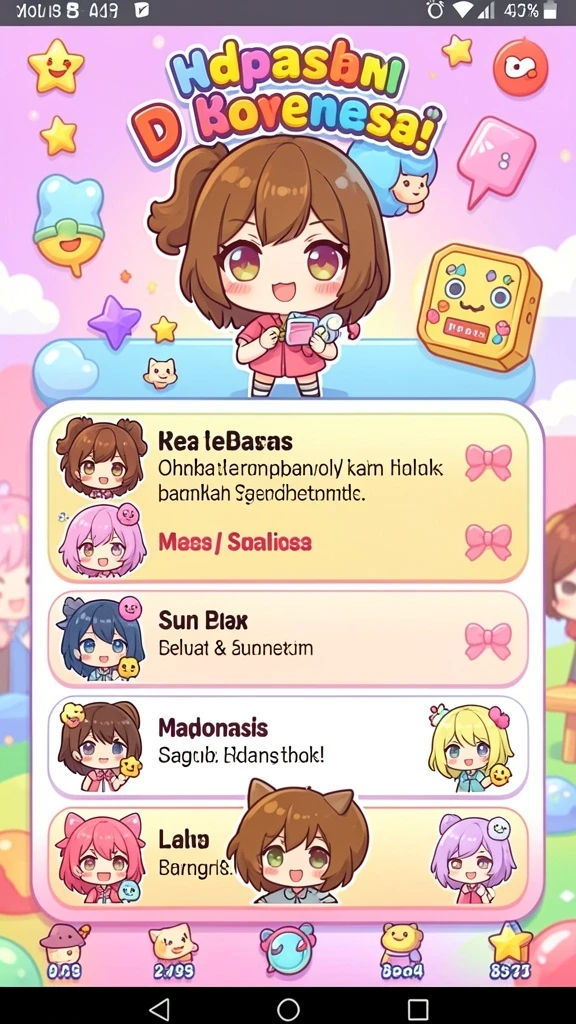
Task: Open the cat item labeled 2199
Action: point(173,952)
